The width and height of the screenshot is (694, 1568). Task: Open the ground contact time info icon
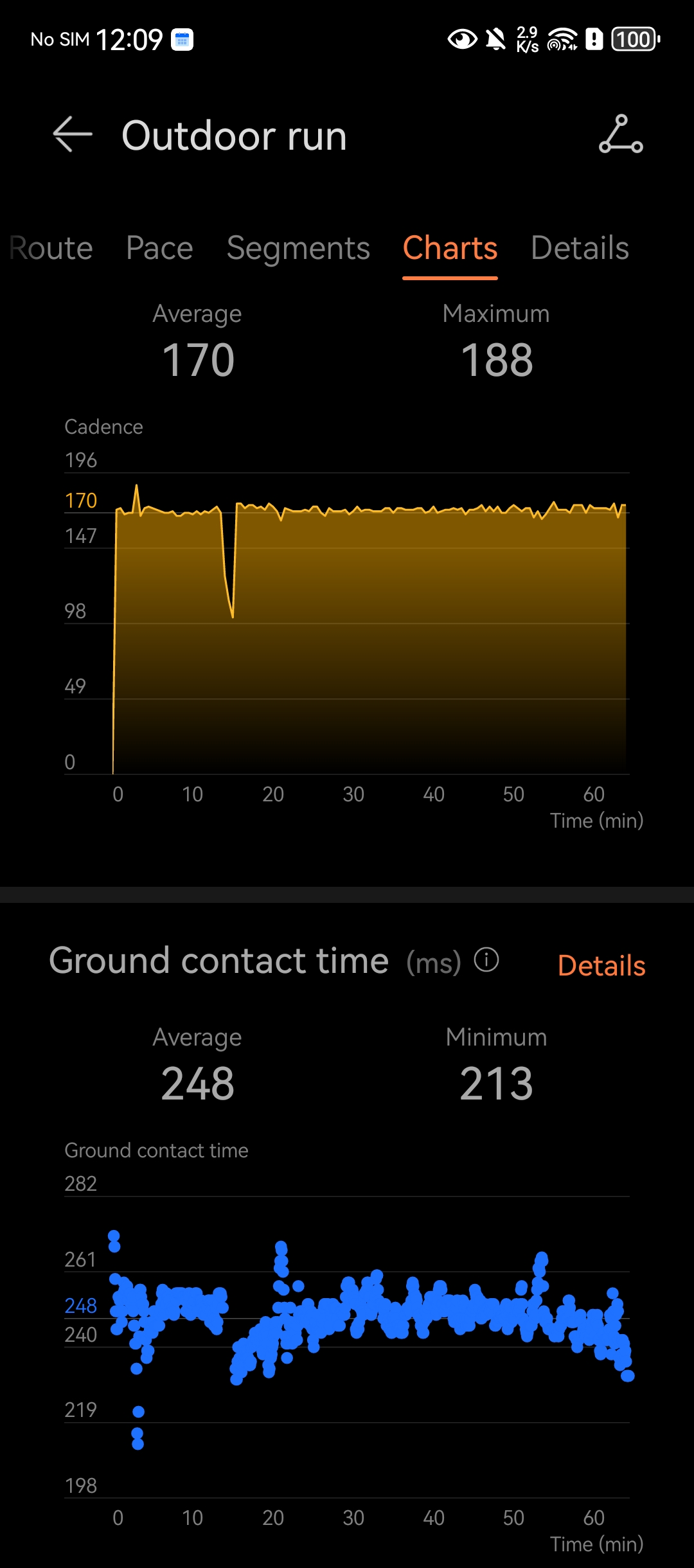coord(486,960)
